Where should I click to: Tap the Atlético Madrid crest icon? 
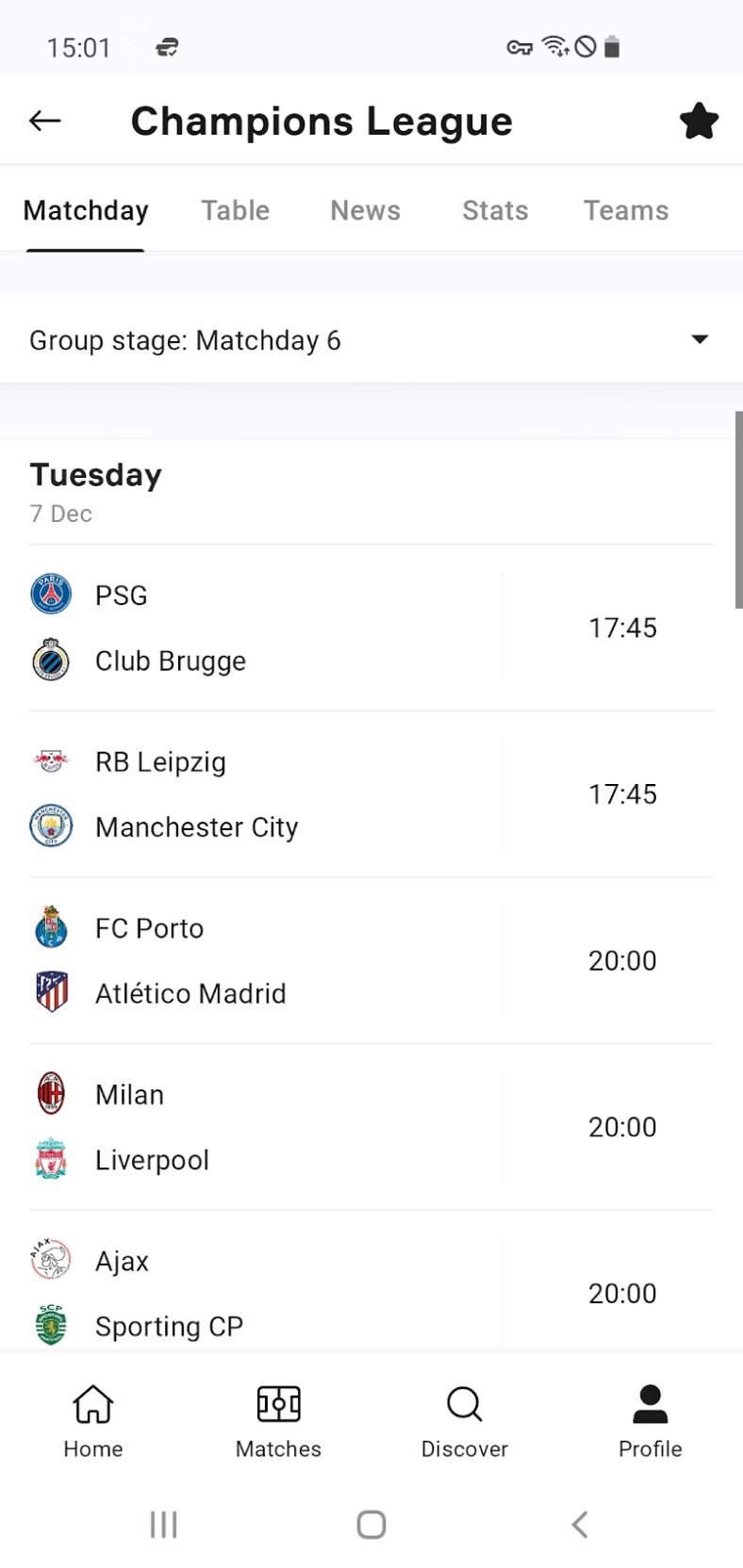pyautogui.click(x=50, y=993)
